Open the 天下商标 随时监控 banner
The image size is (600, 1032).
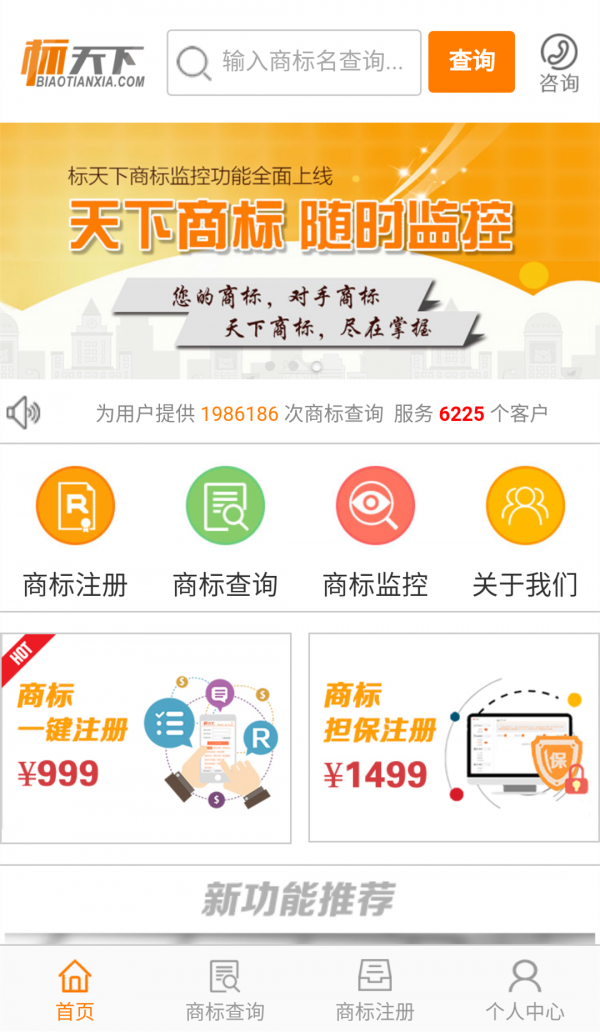tap(300, 250)
